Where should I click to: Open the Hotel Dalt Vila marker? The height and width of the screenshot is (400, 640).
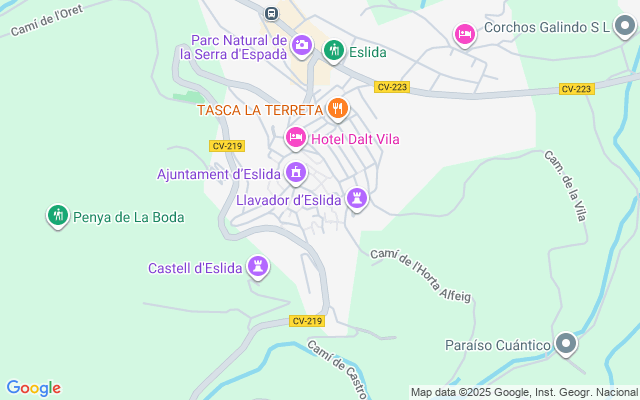click(x=295, y=137)
